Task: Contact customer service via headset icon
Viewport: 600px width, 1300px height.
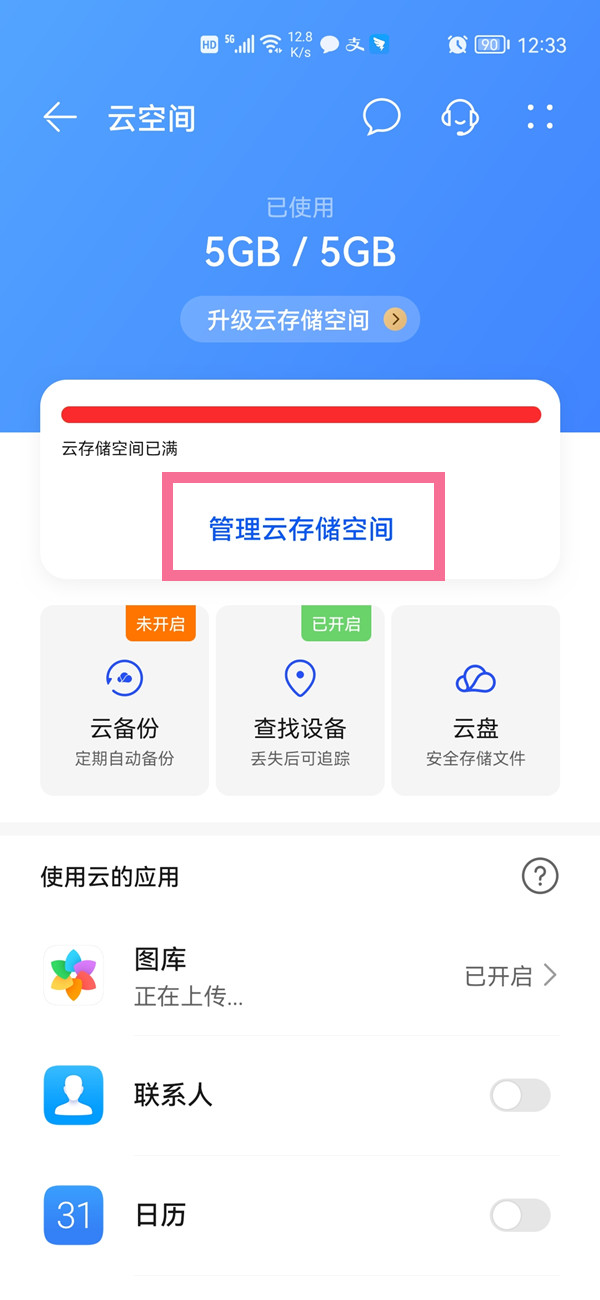Action: pyautogui.click(x=460, y=118)
